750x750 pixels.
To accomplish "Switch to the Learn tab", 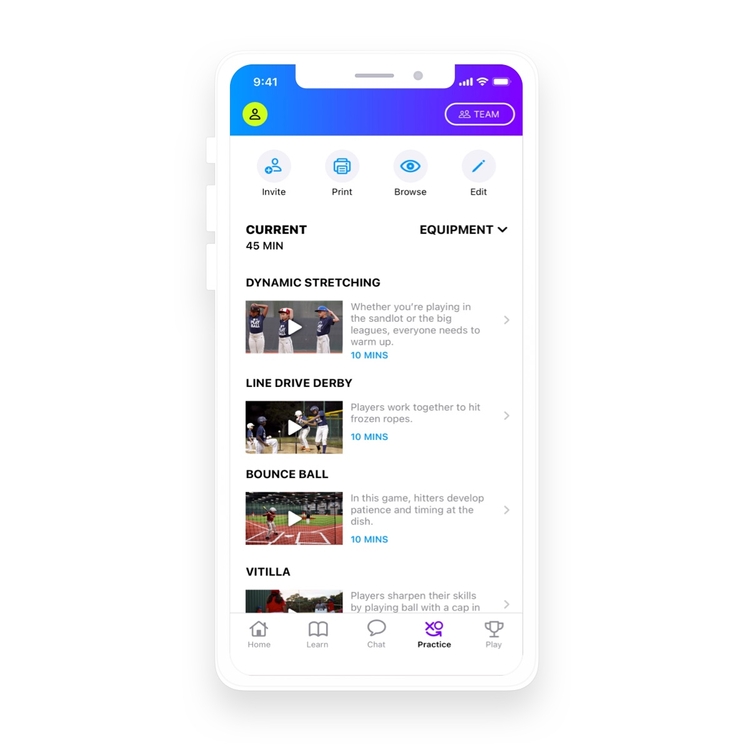I will [x=317, y=634].
